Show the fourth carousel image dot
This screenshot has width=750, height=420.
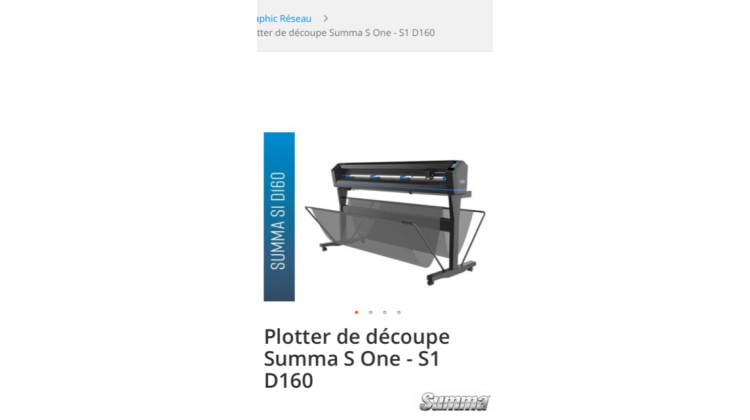pos(398,312)
